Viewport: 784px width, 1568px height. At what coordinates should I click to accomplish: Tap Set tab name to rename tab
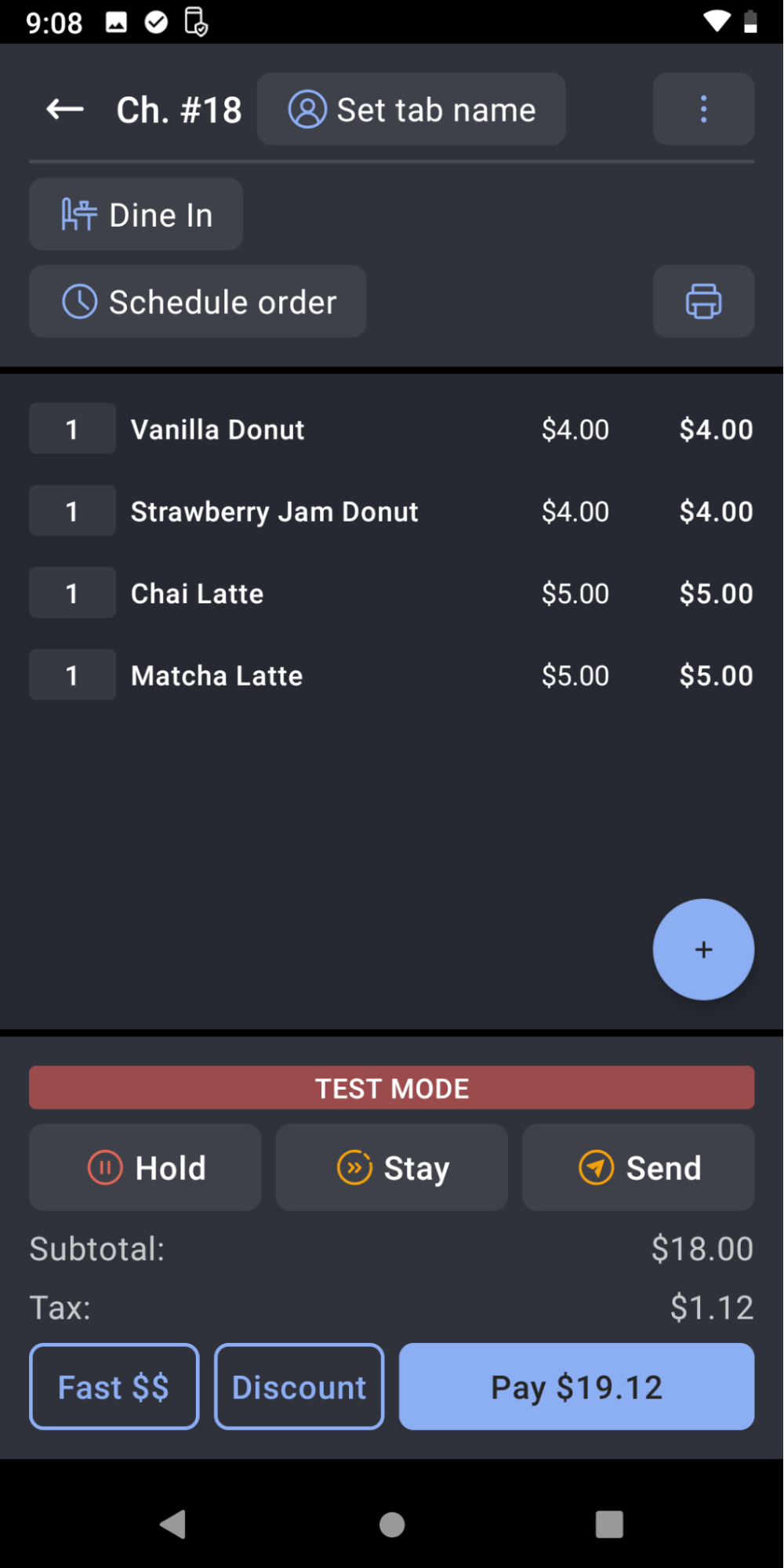412,109
